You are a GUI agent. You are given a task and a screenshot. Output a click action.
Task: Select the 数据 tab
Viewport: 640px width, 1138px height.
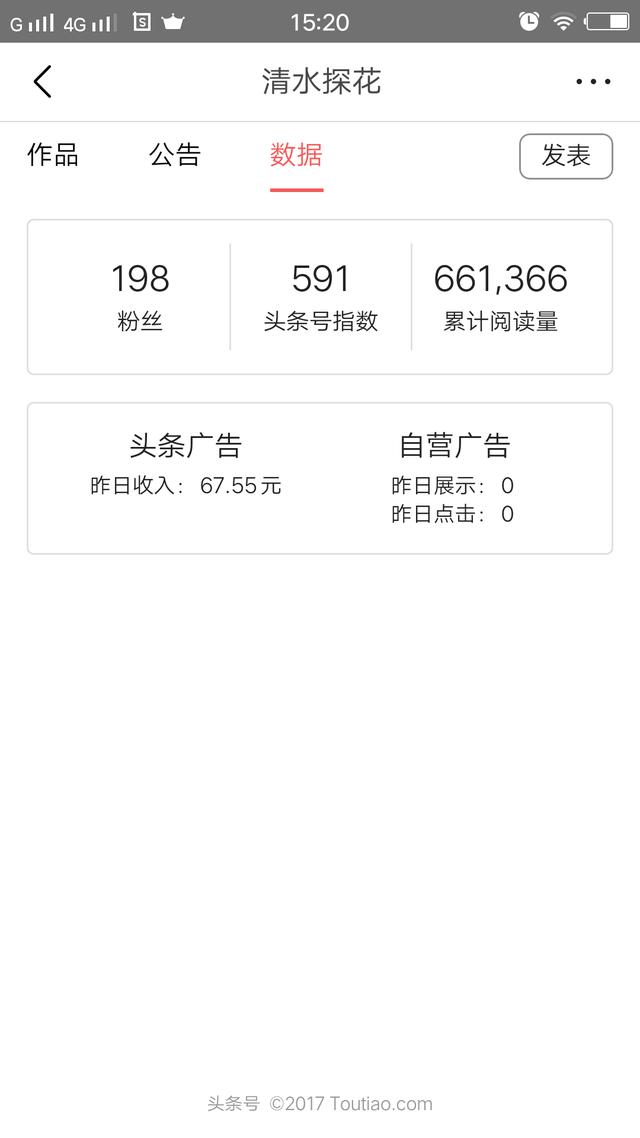click(x=296, y=155)
